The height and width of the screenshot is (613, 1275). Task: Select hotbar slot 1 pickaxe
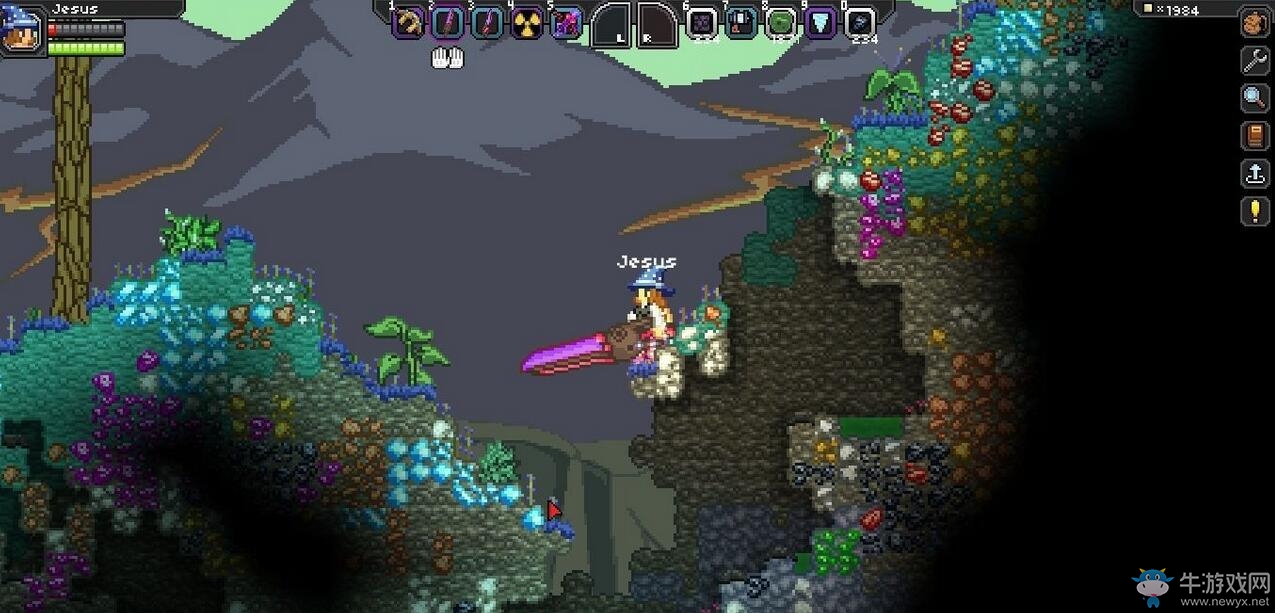(x=408, y=23)
